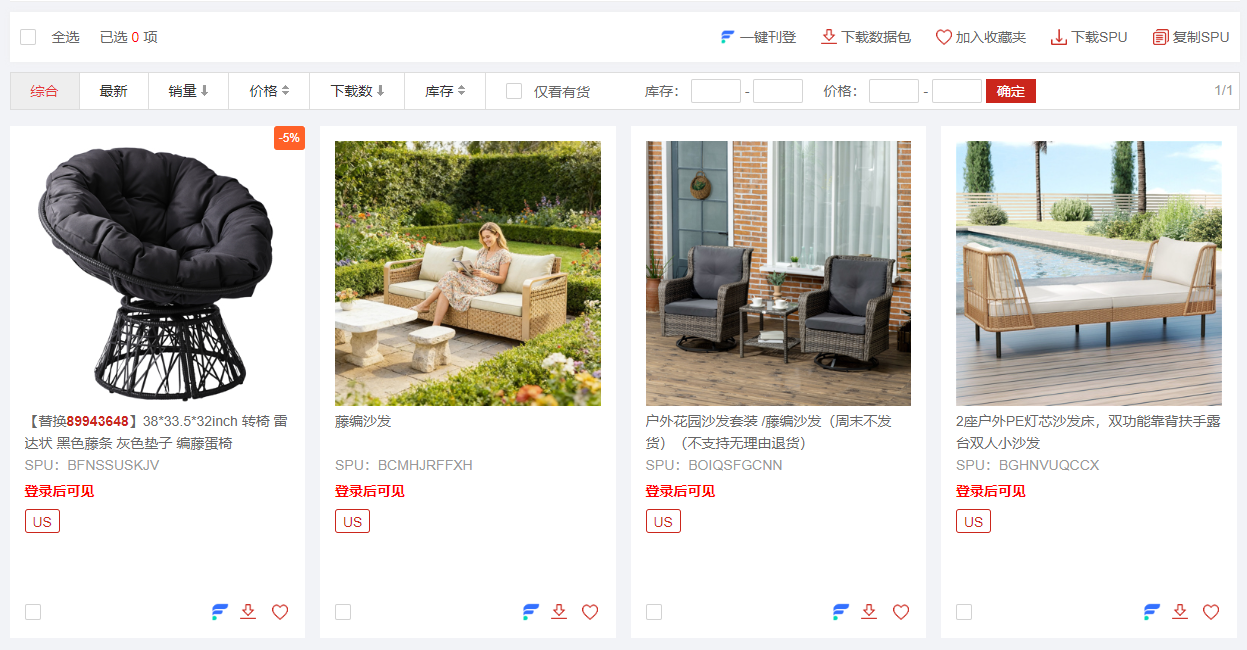Tap the publish icon on the 转椅 card

pyautogui.click(x=220, y=612)
